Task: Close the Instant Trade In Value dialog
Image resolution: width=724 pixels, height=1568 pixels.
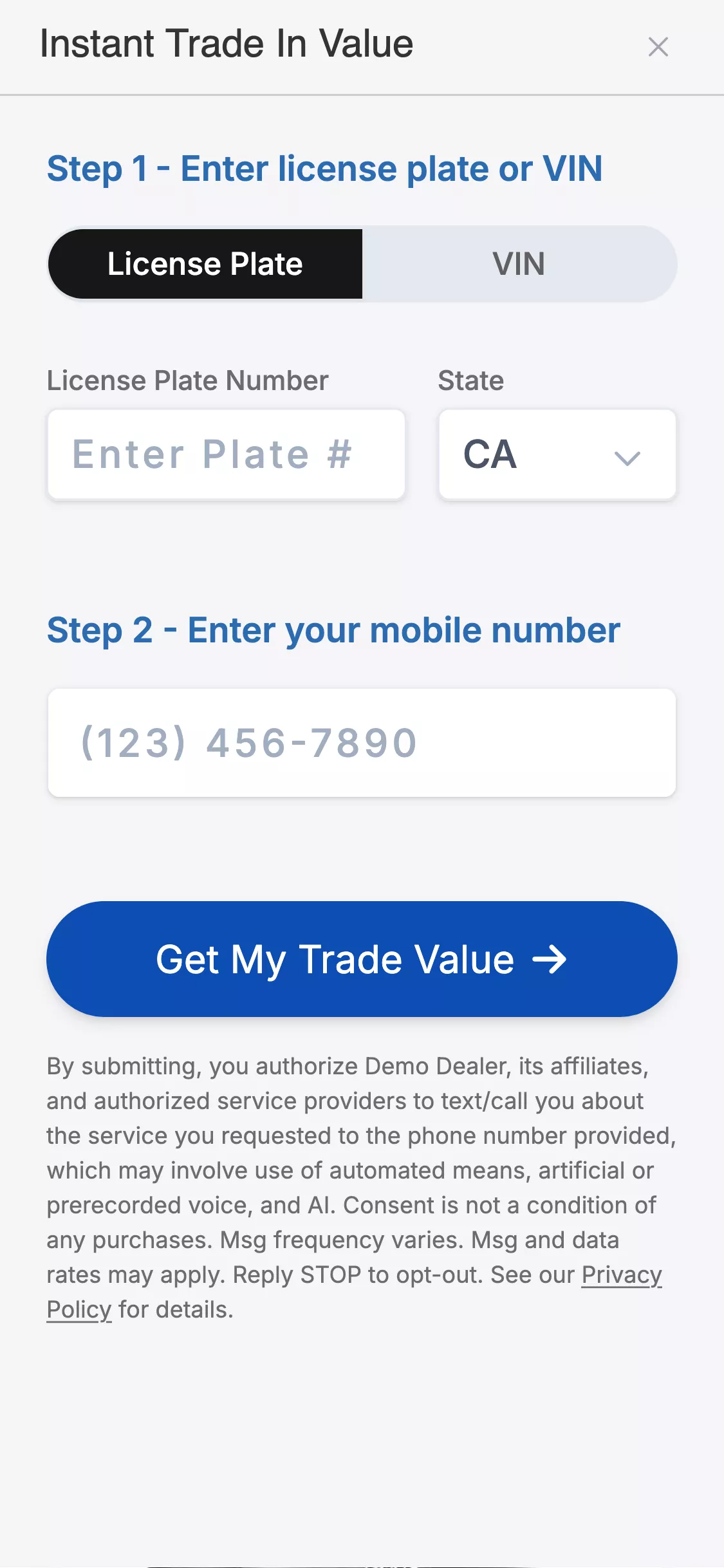Action: [658, 47]
